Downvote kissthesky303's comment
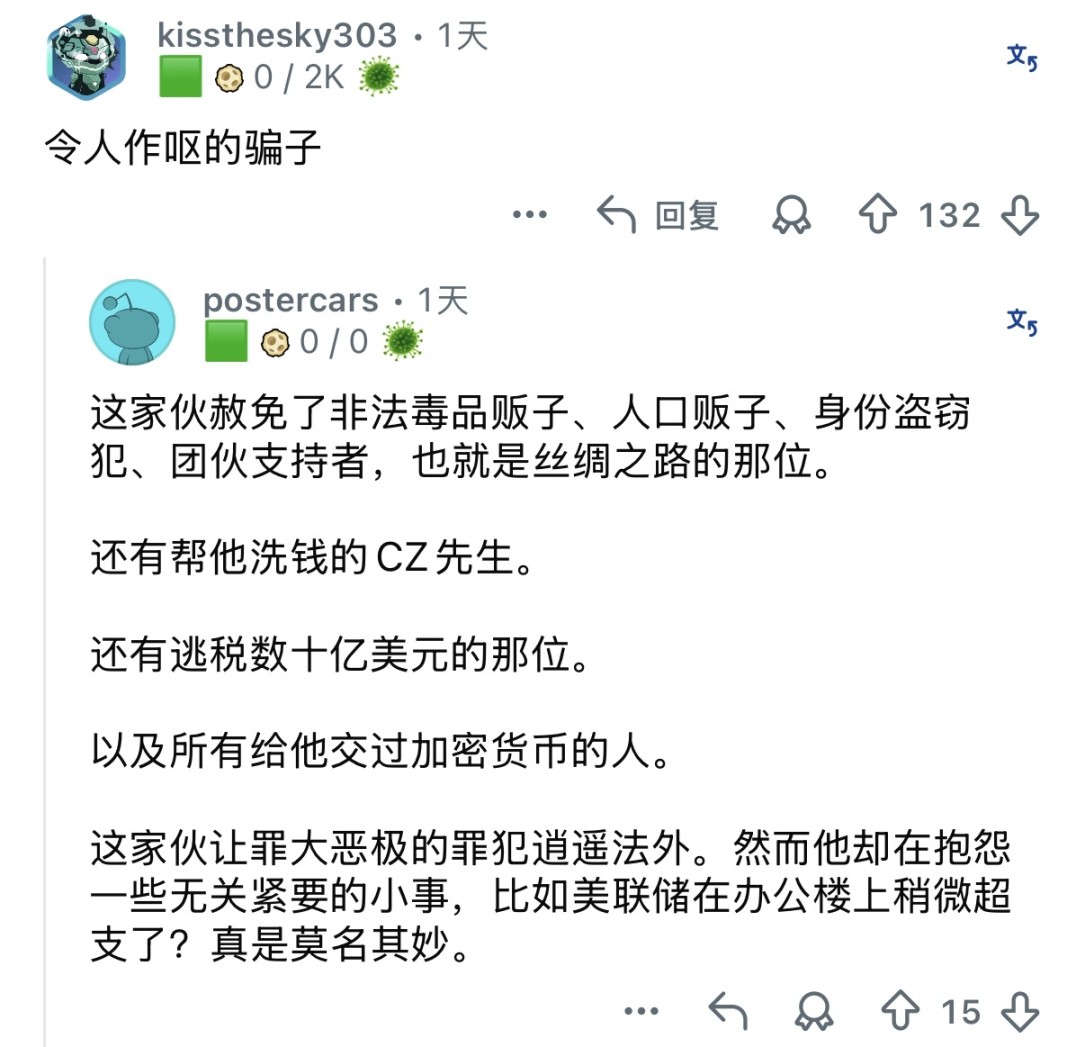Image resolution: width=1085 pixels, height=1047 pixels. point(1020,215)
